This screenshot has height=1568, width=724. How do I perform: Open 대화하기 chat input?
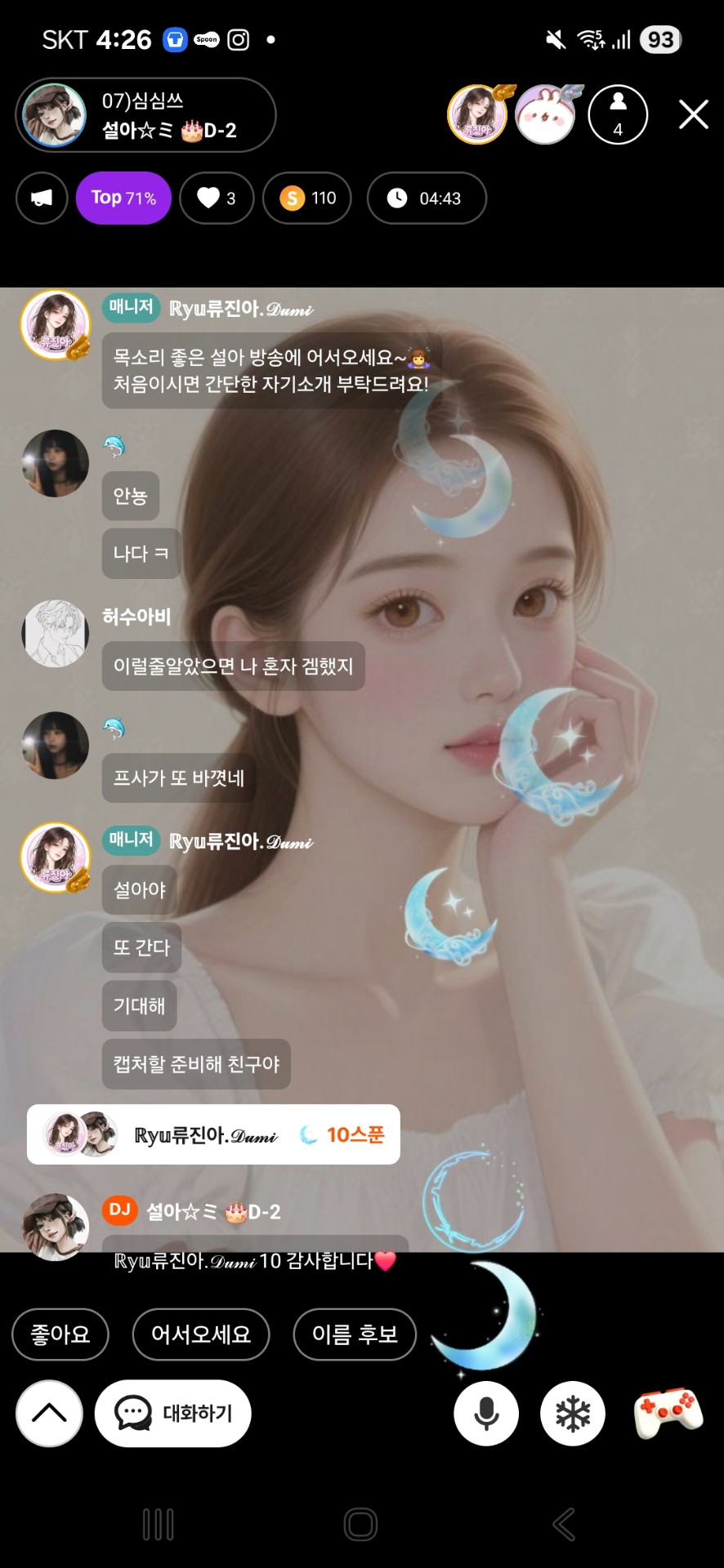coord(173,1413)
